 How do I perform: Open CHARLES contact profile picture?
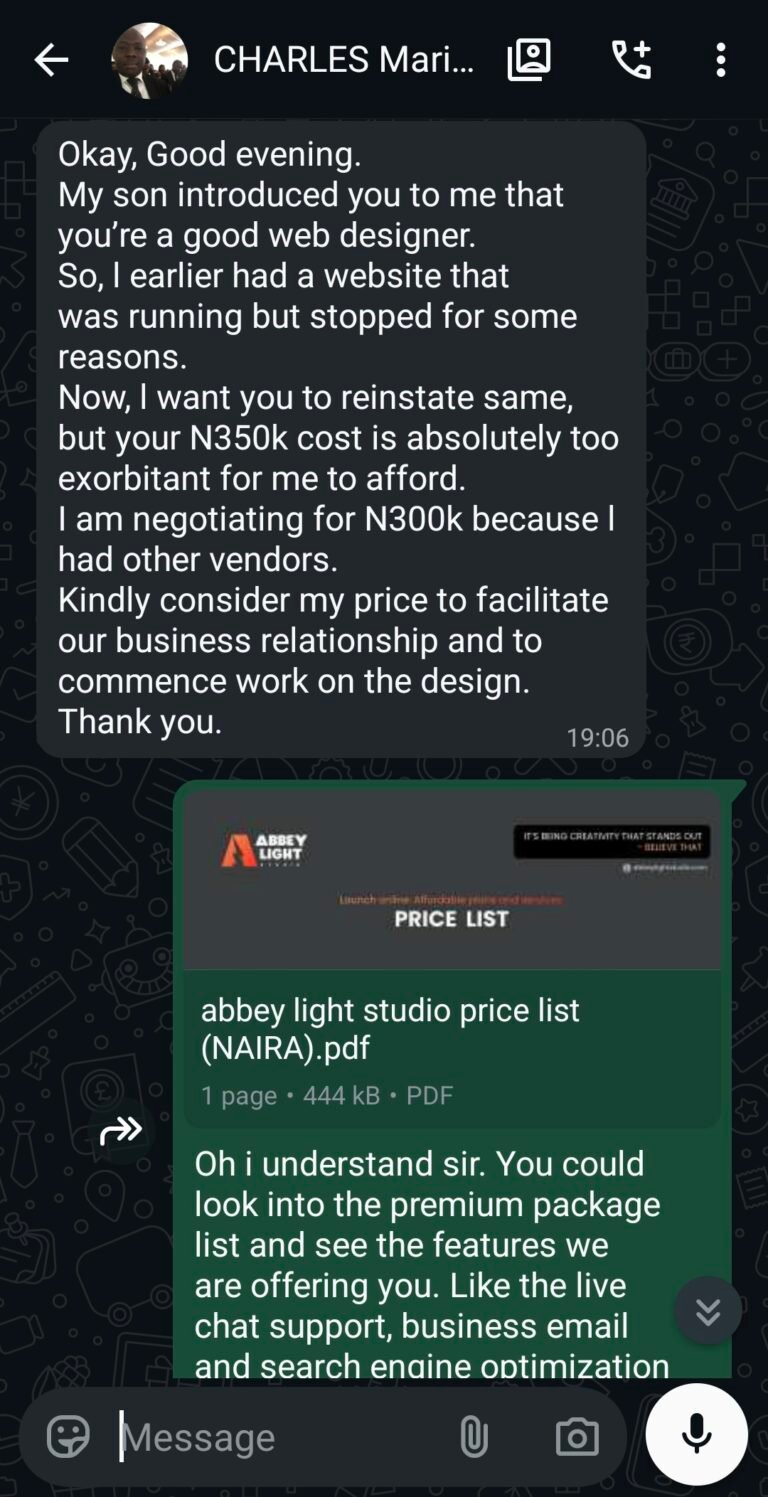[x=149, y=61]
